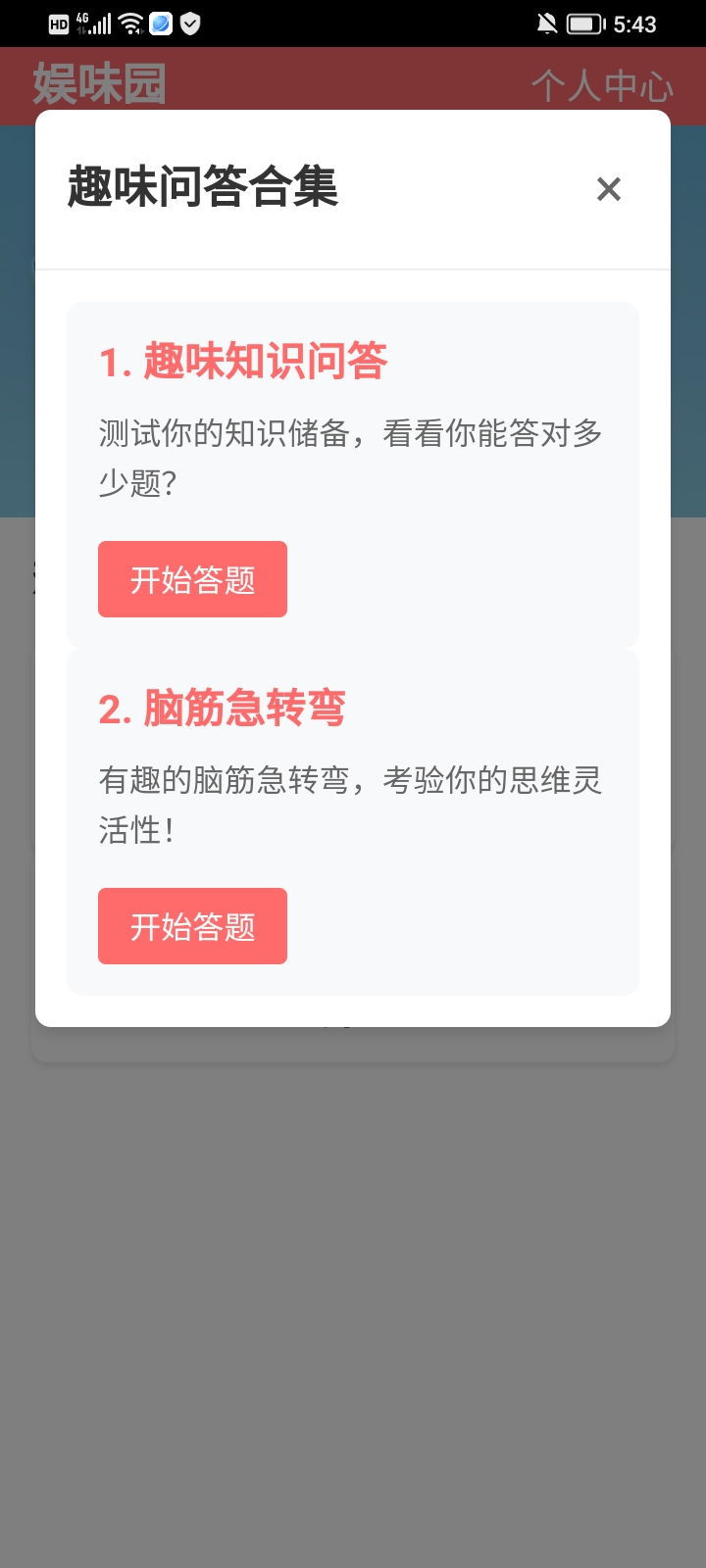Select the 1. 趣味知识问答 section heading

(243, 361)
